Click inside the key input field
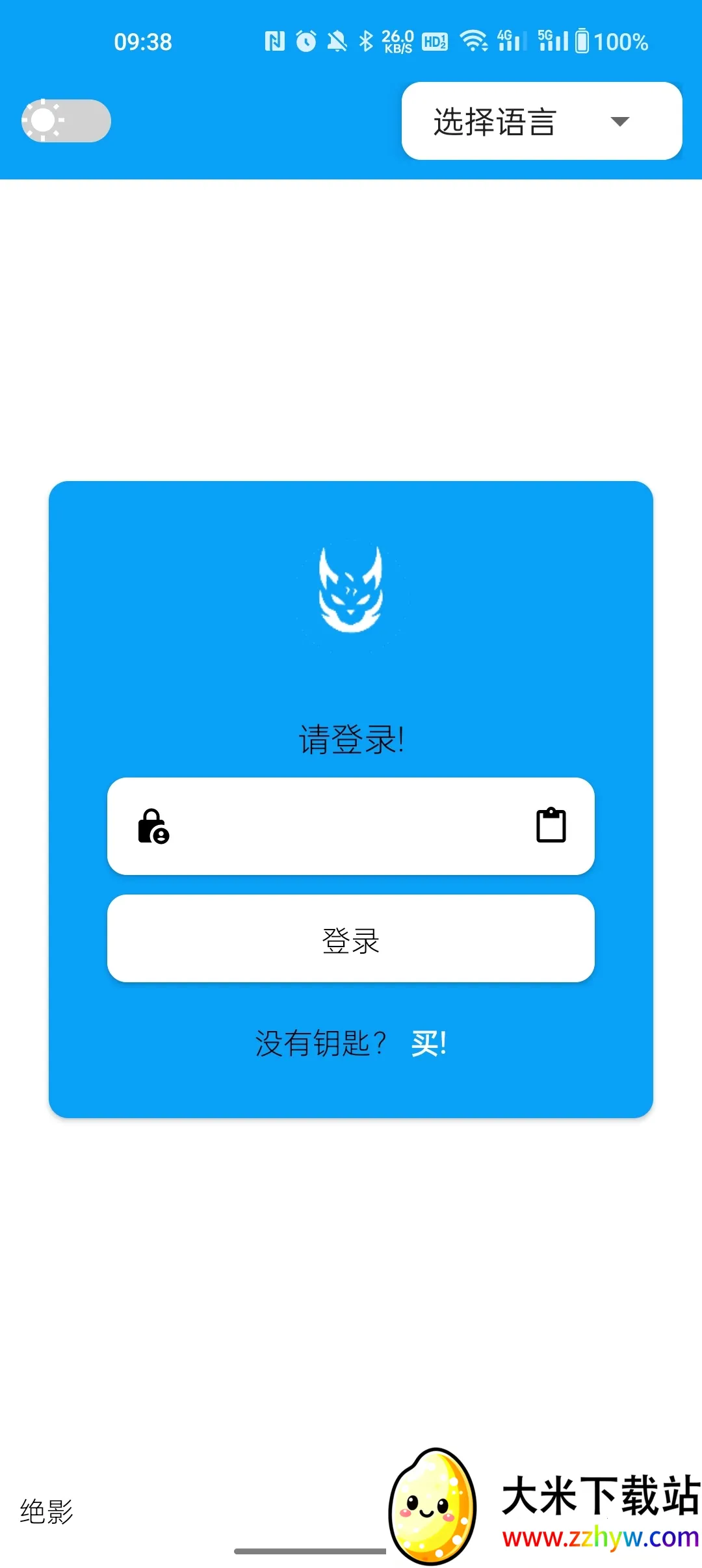702x1568 pixels. tap(351, 827)
